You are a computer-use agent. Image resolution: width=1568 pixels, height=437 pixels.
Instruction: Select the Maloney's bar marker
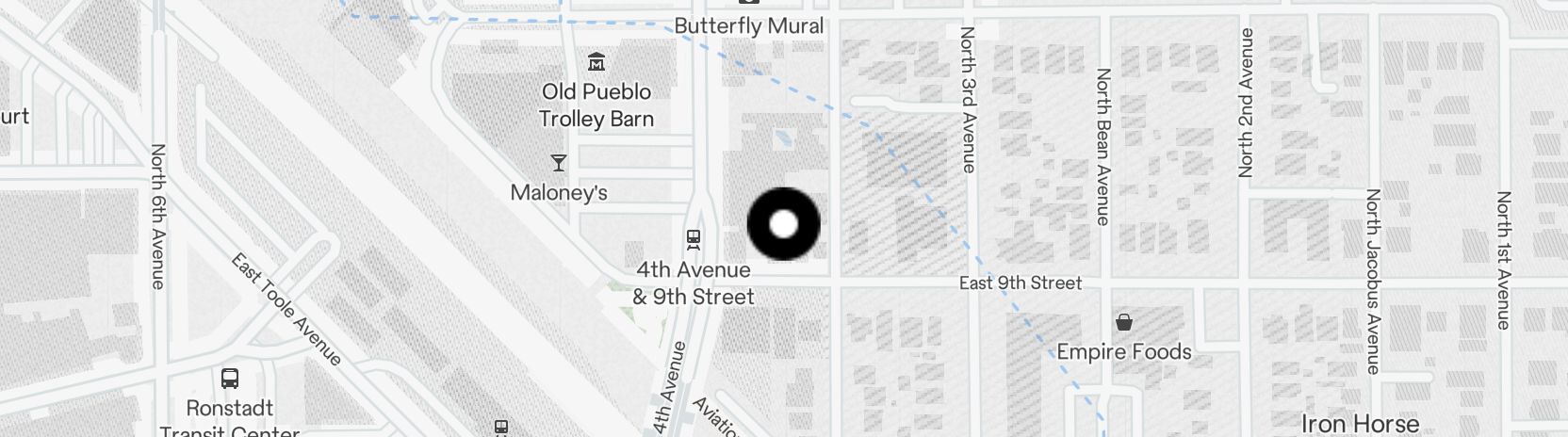pos(559,163)
